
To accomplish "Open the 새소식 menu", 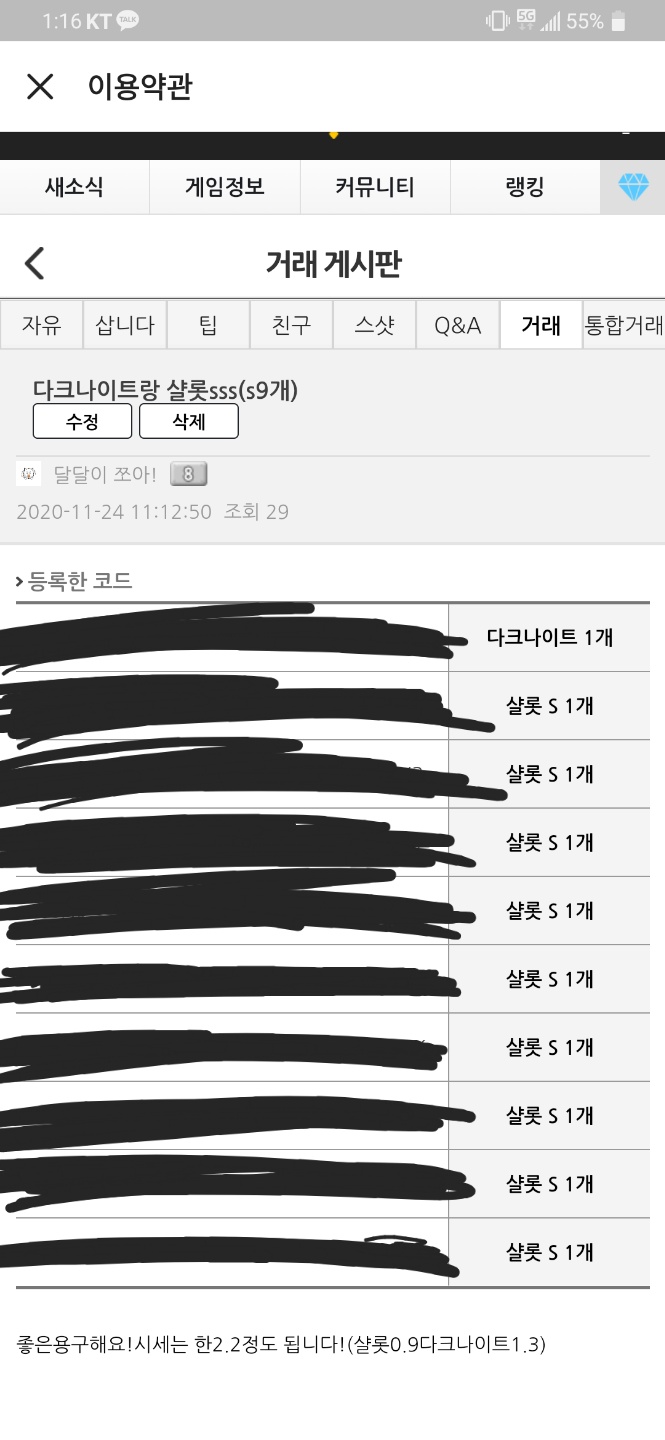I will (x=74, y=187).
